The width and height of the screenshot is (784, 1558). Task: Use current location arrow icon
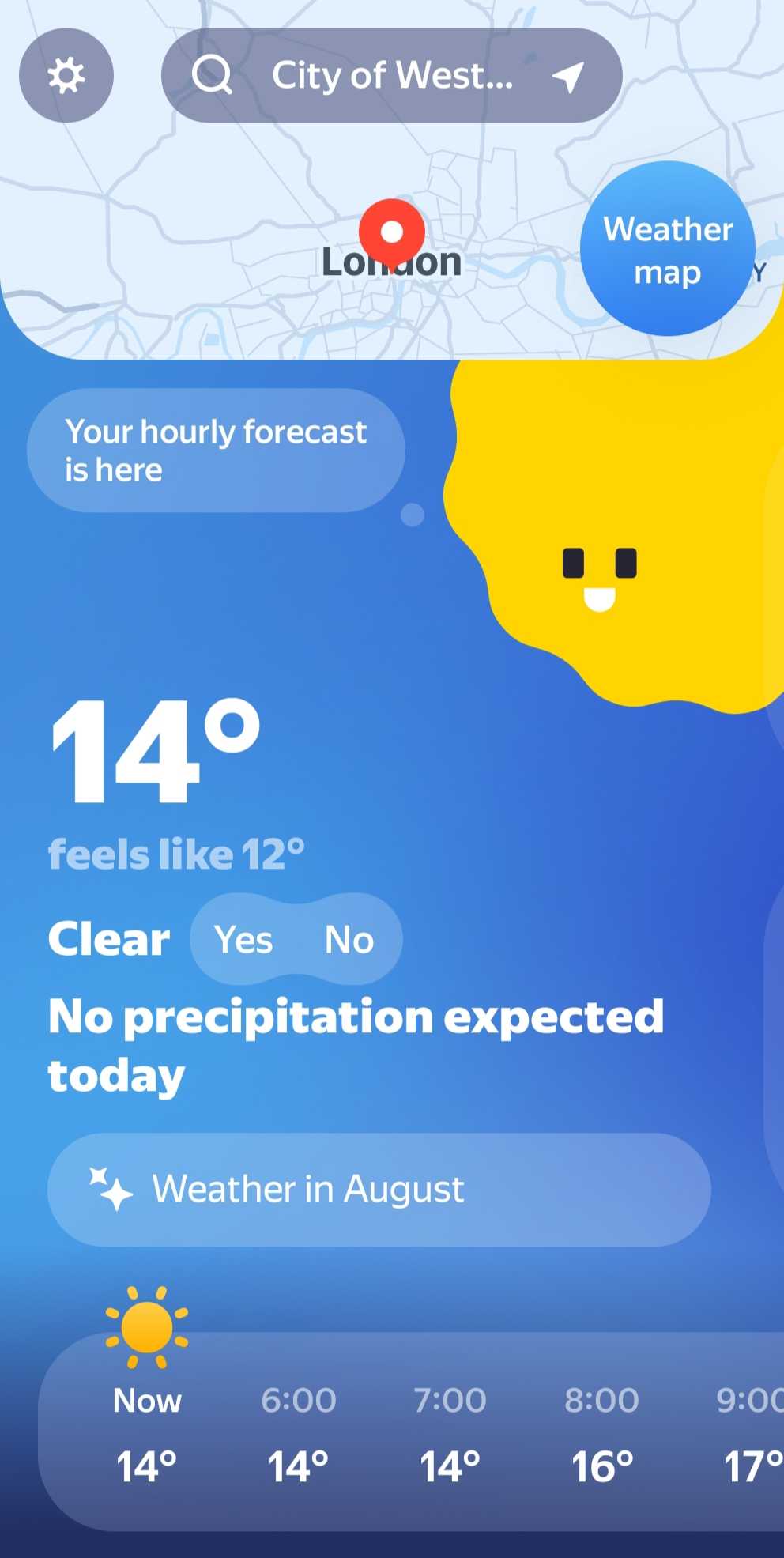(x=568, y=76)
